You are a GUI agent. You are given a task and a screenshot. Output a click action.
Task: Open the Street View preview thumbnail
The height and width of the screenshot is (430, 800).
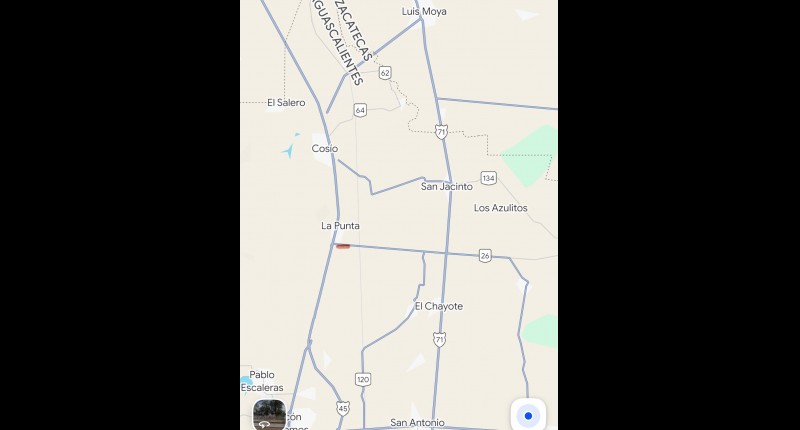269,415
